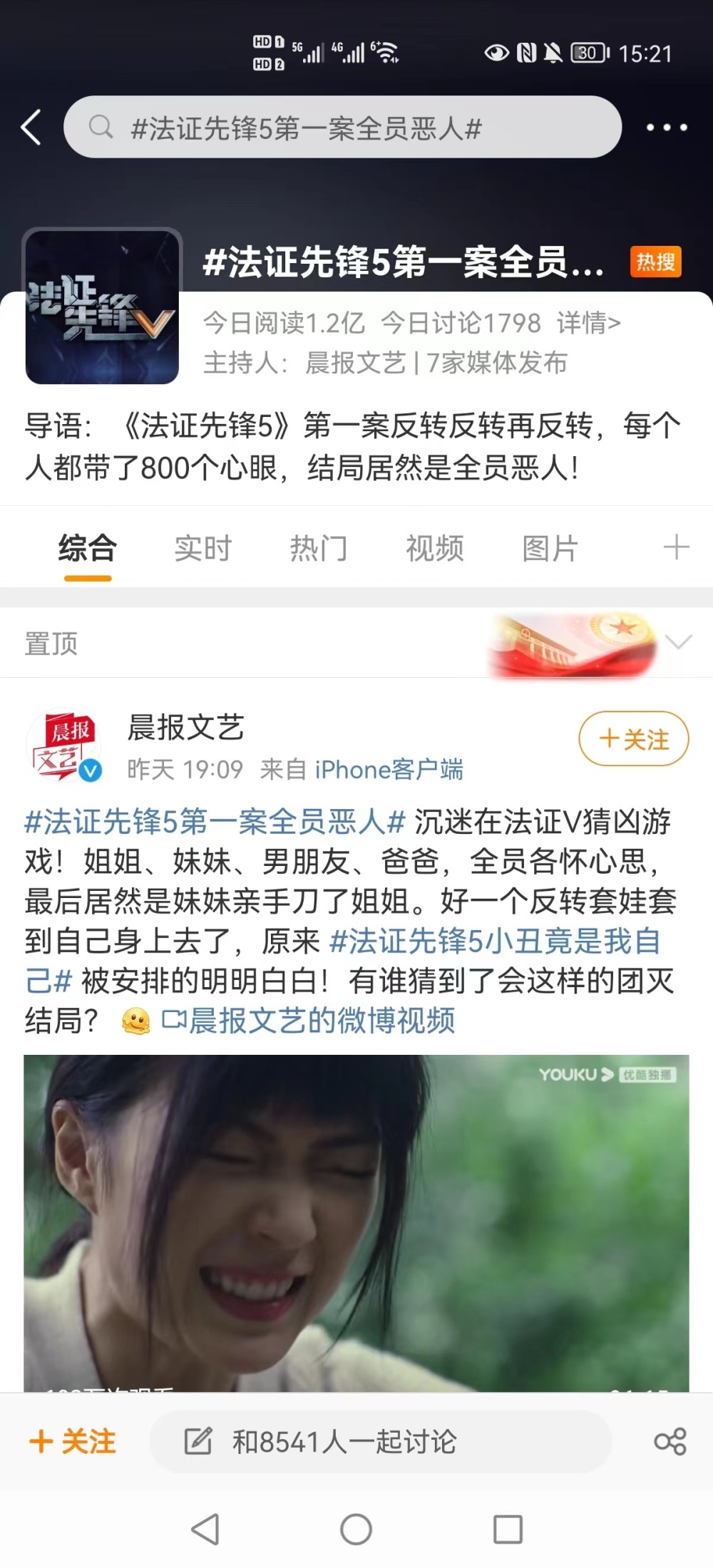Expand the 置顶 post chevron menu
This screenshot has height=1568, width=713.
(678, 641)
